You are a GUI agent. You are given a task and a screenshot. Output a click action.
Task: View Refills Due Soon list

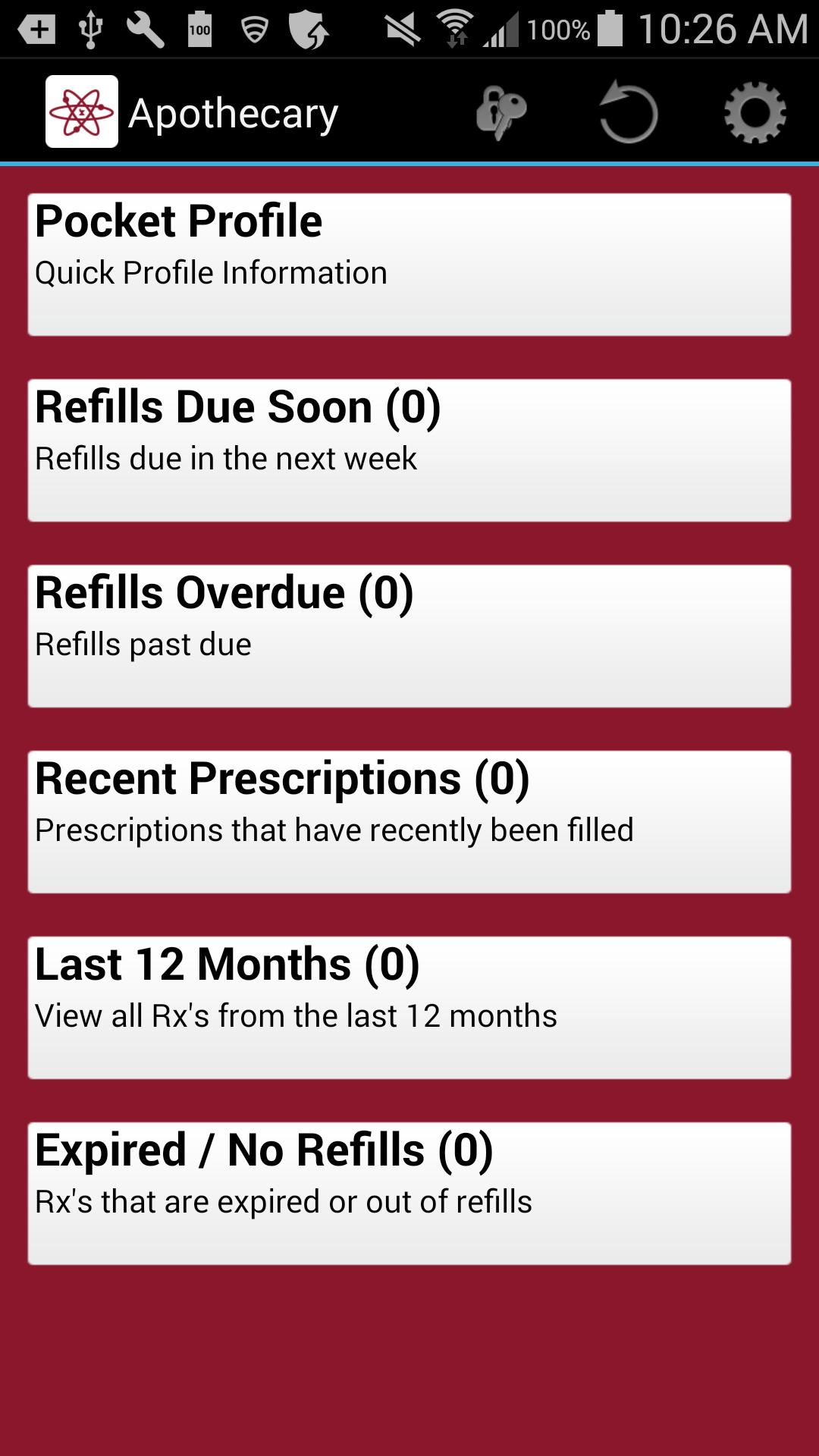(409, 450)
